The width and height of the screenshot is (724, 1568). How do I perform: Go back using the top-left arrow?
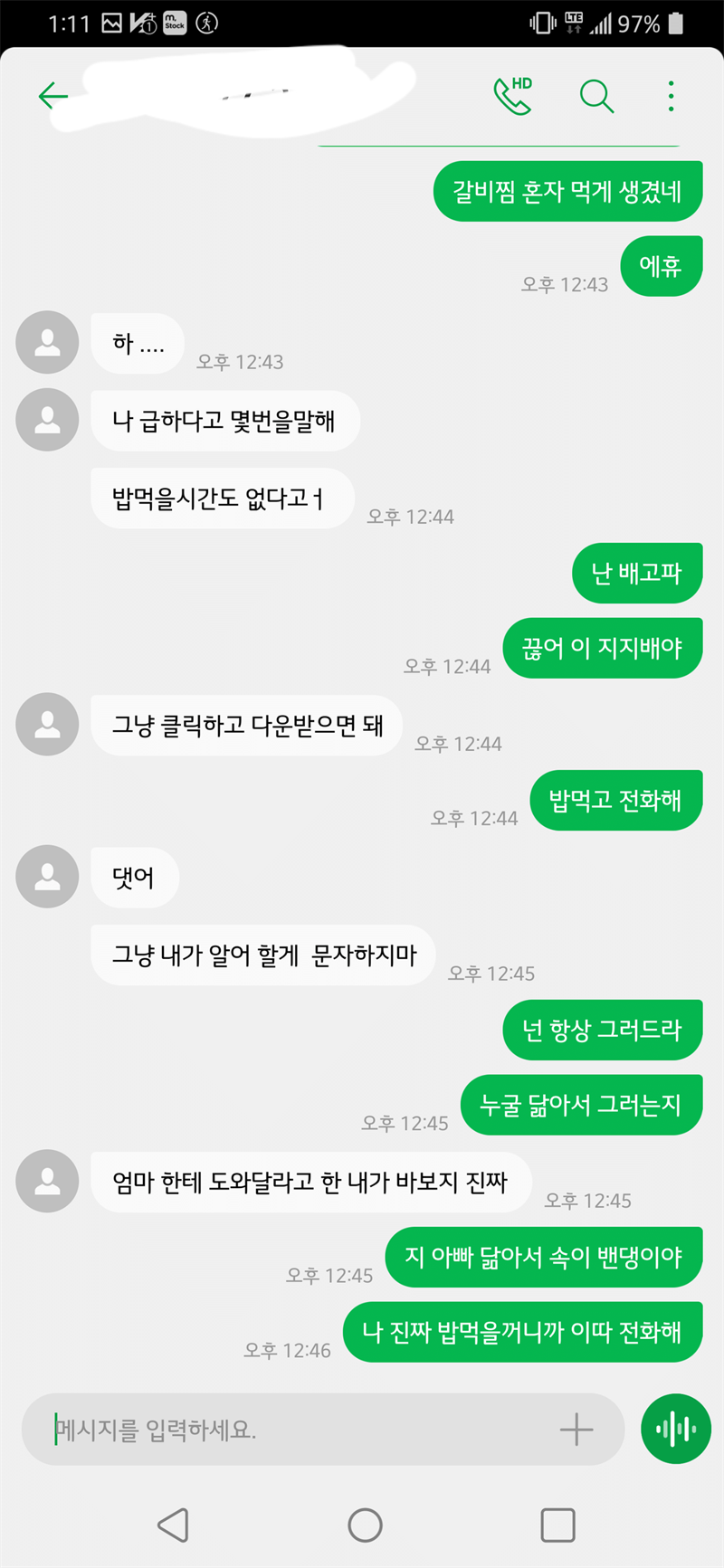(53, 96)
